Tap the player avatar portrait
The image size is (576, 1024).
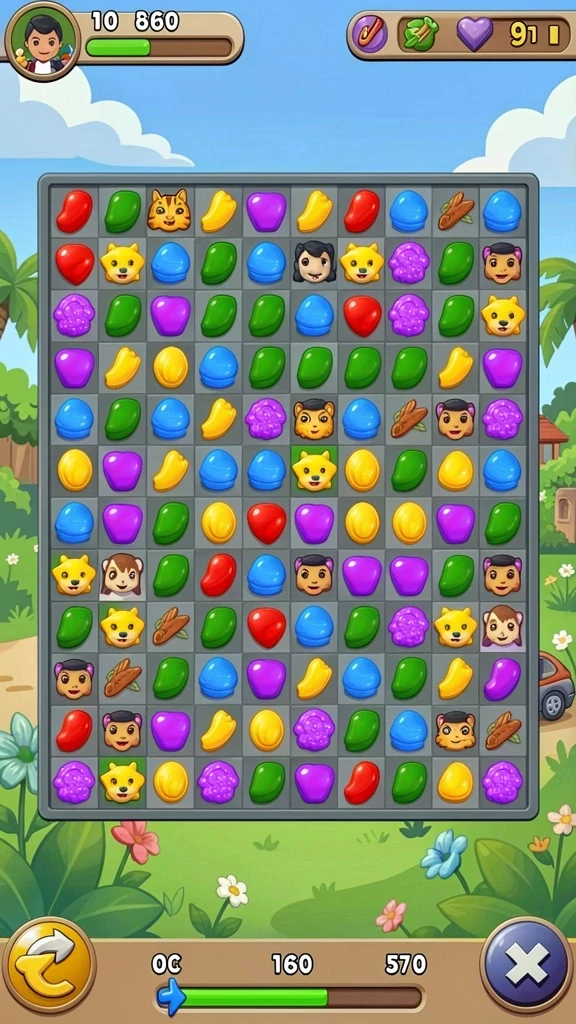coord(42,41)
